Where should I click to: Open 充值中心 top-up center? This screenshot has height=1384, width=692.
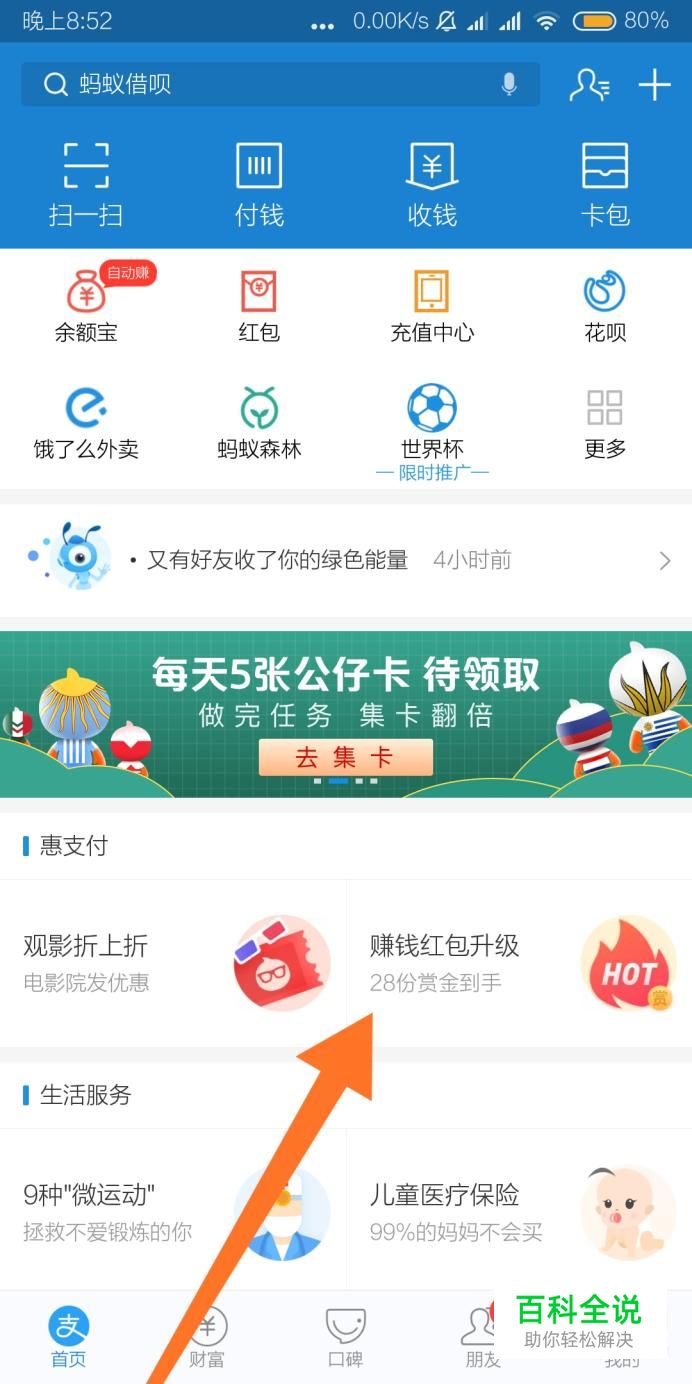432,305
